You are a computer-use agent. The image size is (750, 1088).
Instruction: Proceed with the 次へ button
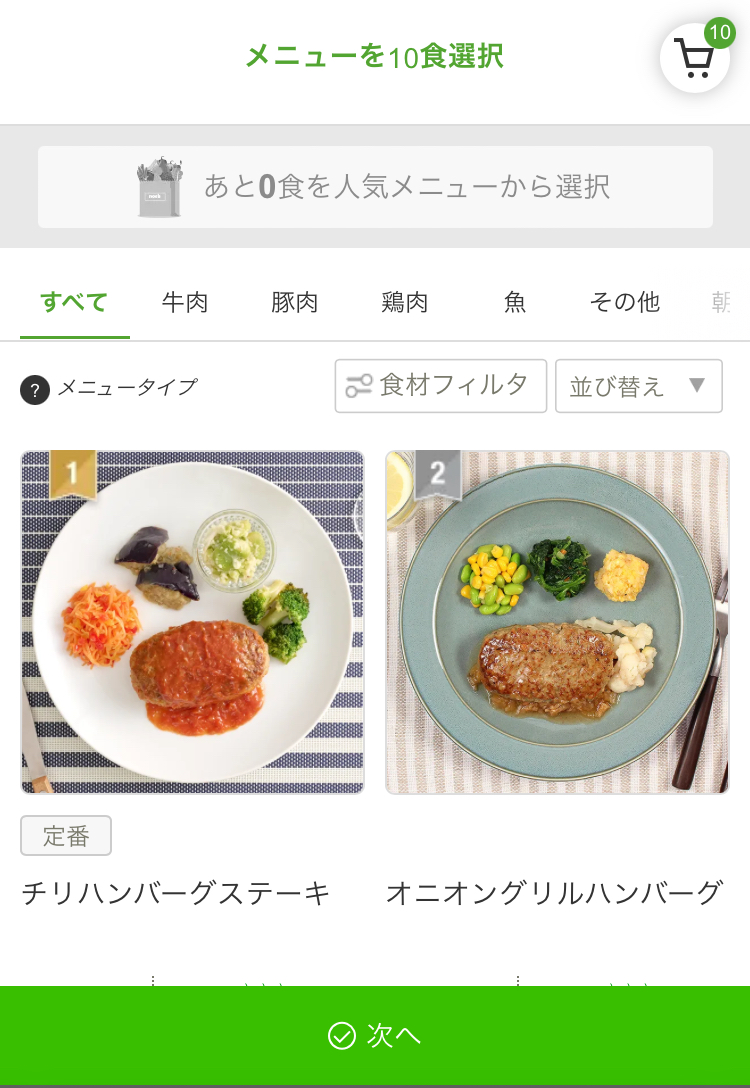(x=375, y=1036)
